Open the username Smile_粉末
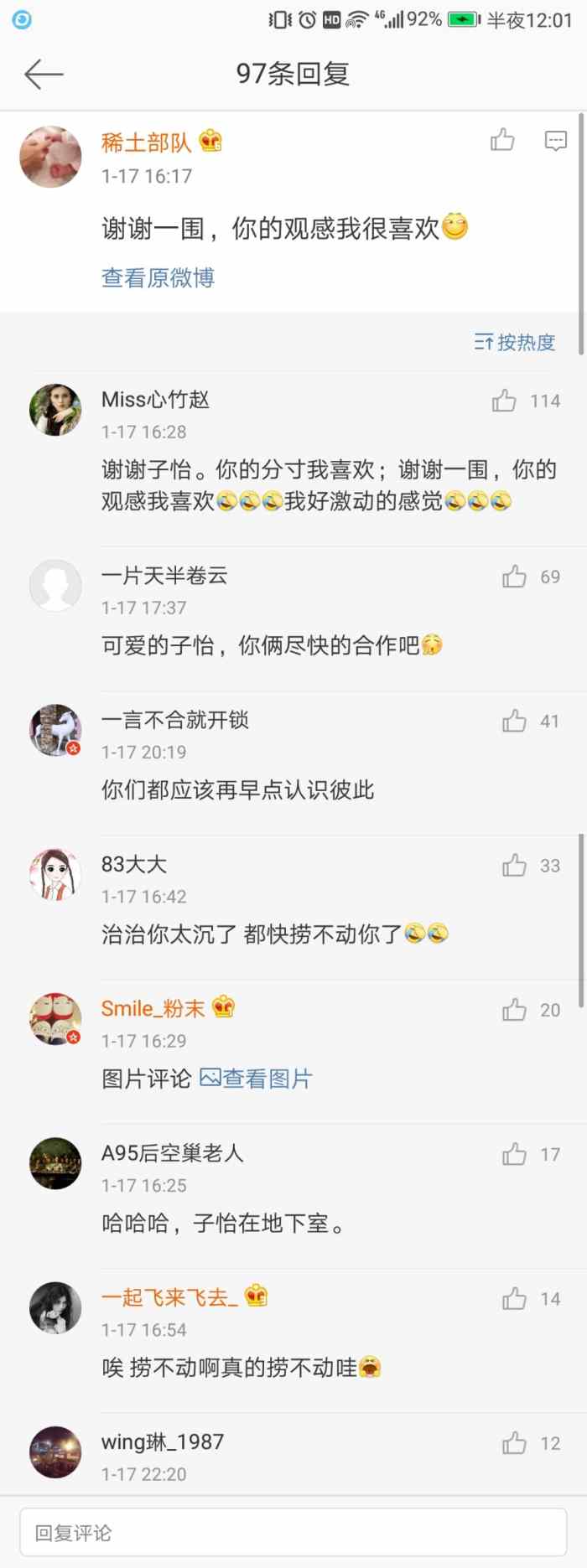The image size is (587, 1568). pos(153,1008)
